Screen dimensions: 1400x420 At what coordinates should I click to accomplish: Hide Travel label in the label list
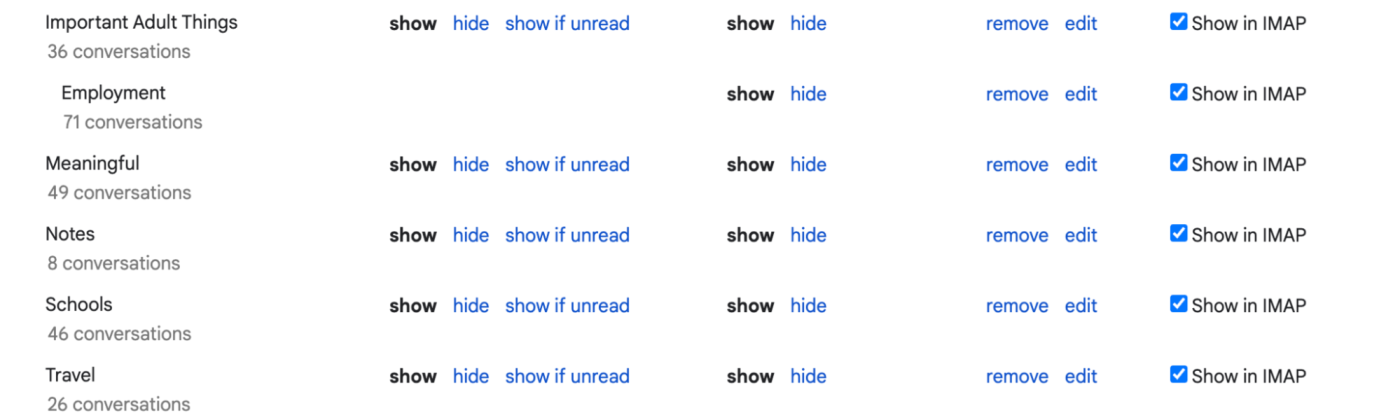tap(470, 377)
